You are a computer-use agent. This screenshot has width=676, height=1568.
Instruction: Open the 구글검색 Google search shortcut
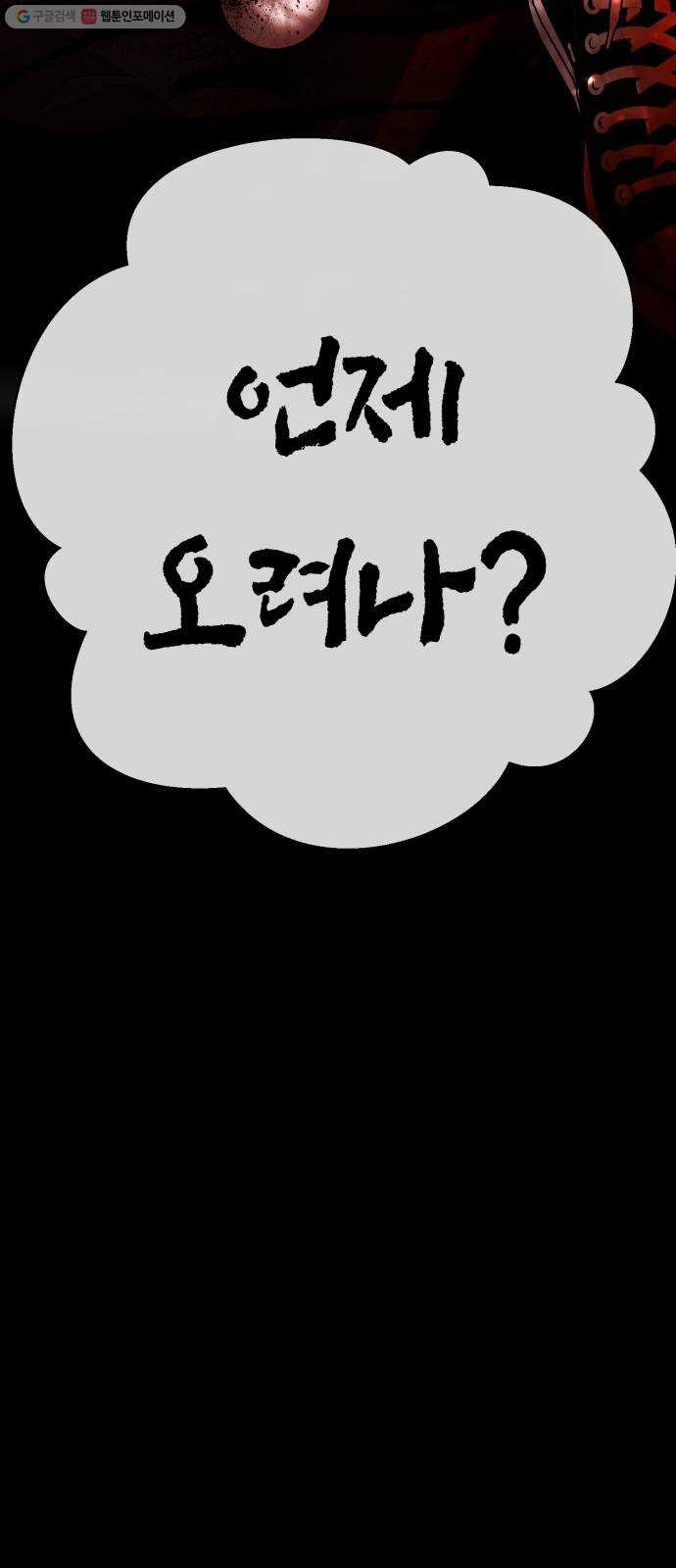tap(45, 17)
